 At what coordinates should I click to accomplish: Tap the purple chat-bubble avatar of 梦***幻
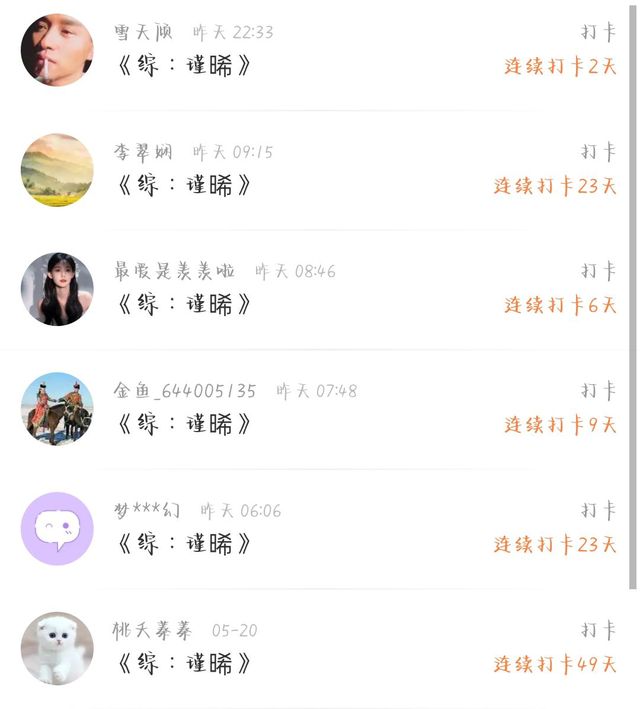pyautogui.click(x=57, y=529)
